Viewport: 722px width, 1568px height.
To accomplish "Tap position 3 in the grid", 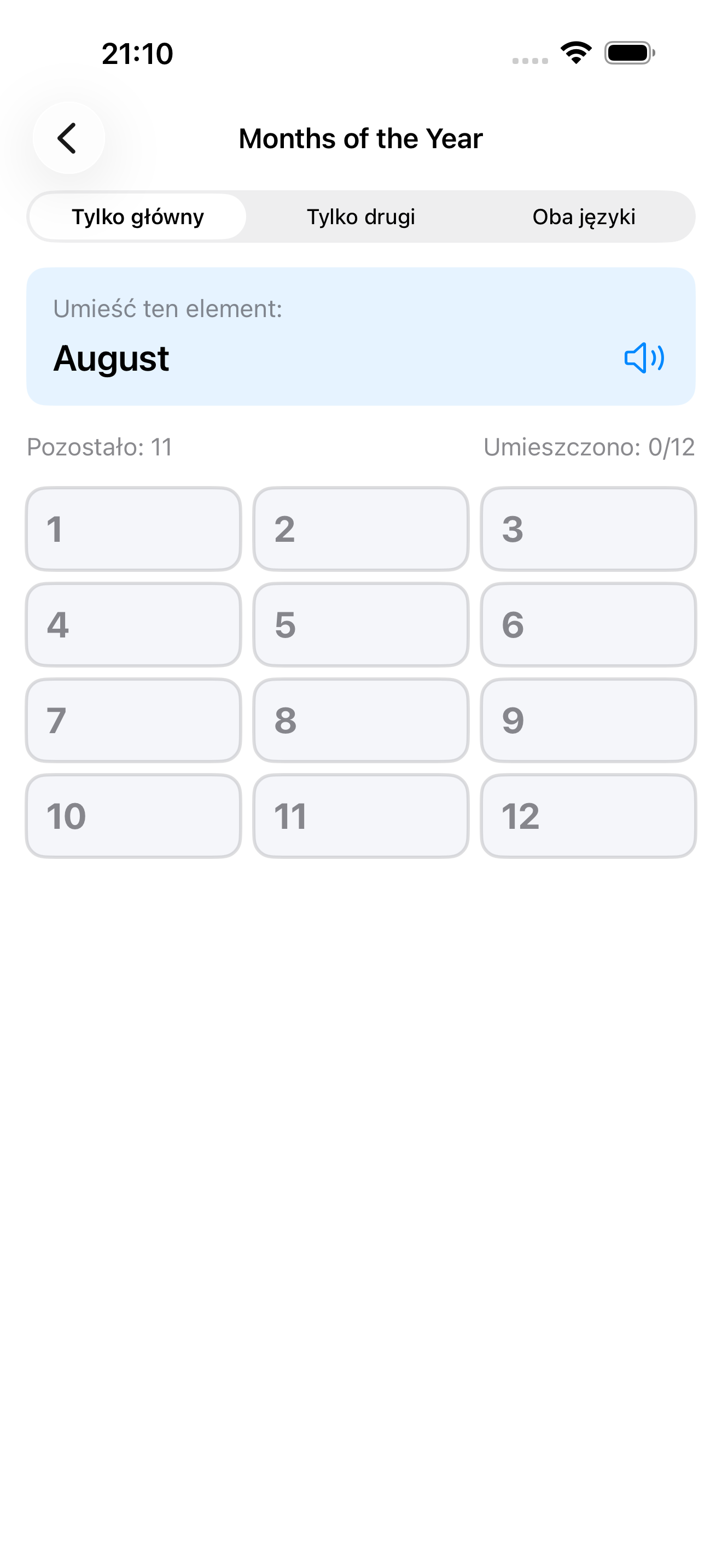I will click(587, 528).
